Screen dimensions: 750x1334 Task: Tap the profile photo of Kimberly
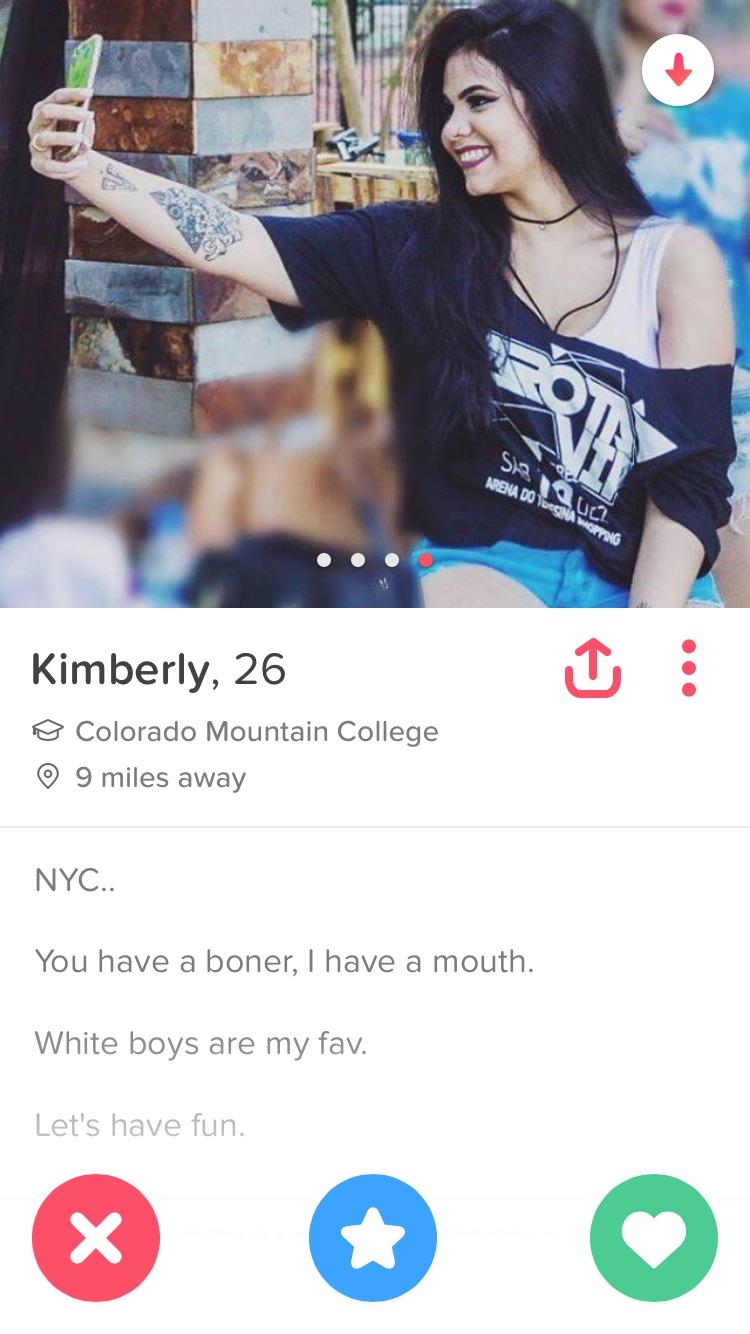pos(375,300)
